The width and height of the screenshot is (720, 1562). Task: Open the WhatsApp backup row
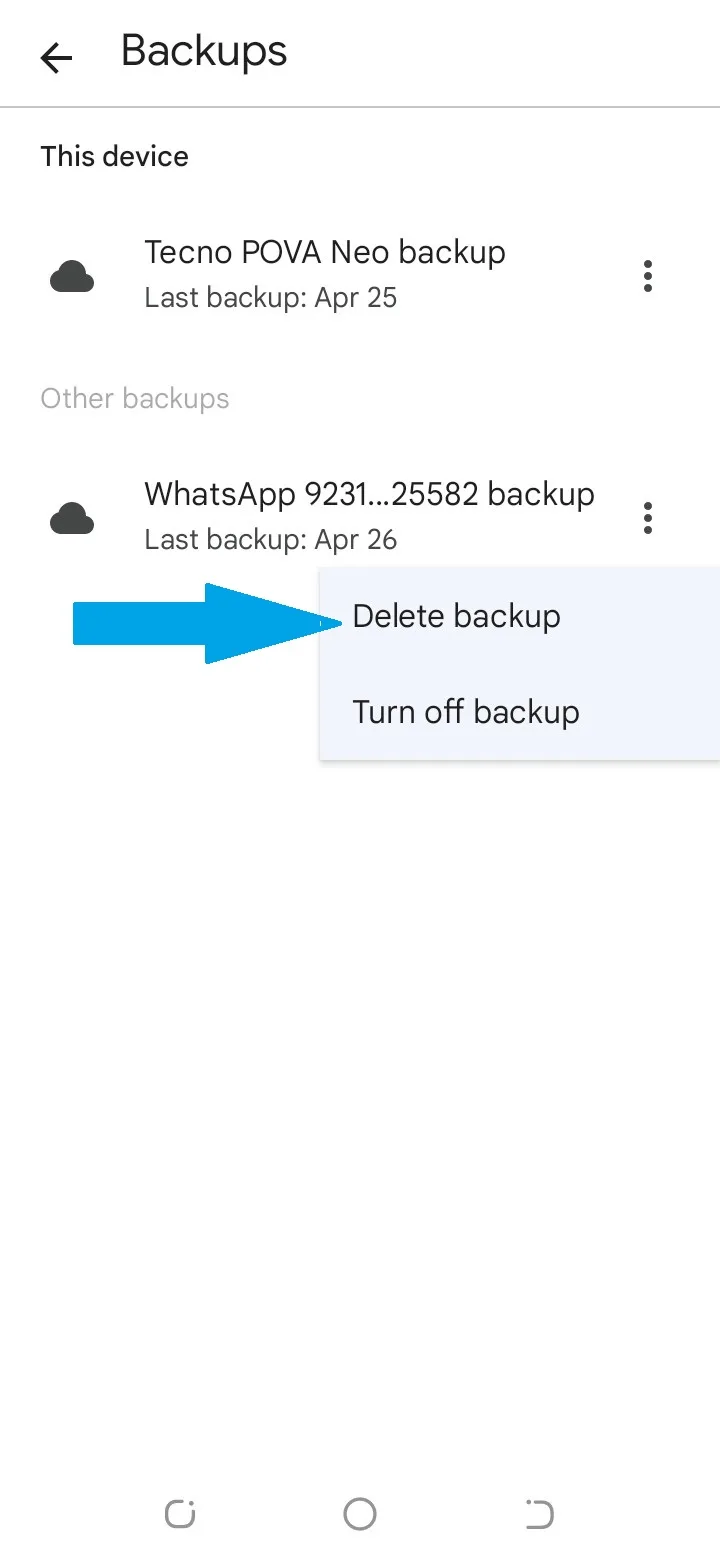[x=368, y=515]
